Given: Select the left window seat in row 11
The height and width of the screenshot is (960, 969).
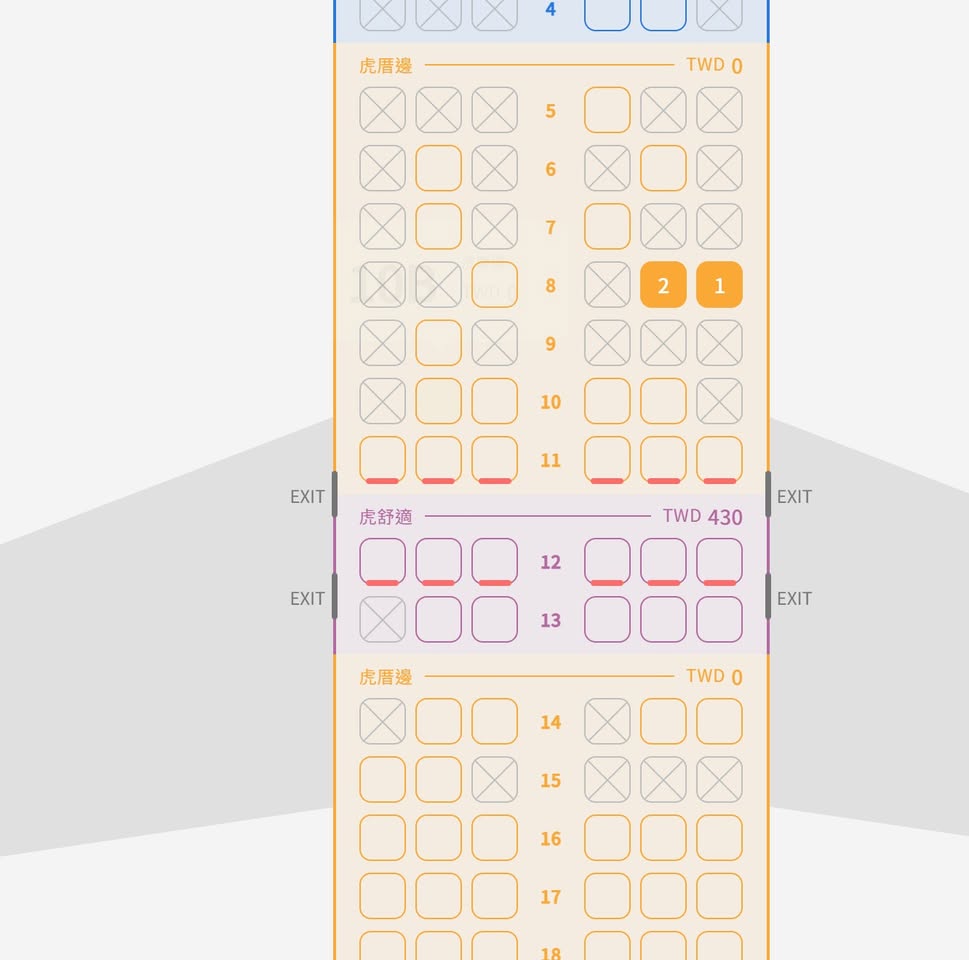Looking at the screenshot, I should coord(382,459).
